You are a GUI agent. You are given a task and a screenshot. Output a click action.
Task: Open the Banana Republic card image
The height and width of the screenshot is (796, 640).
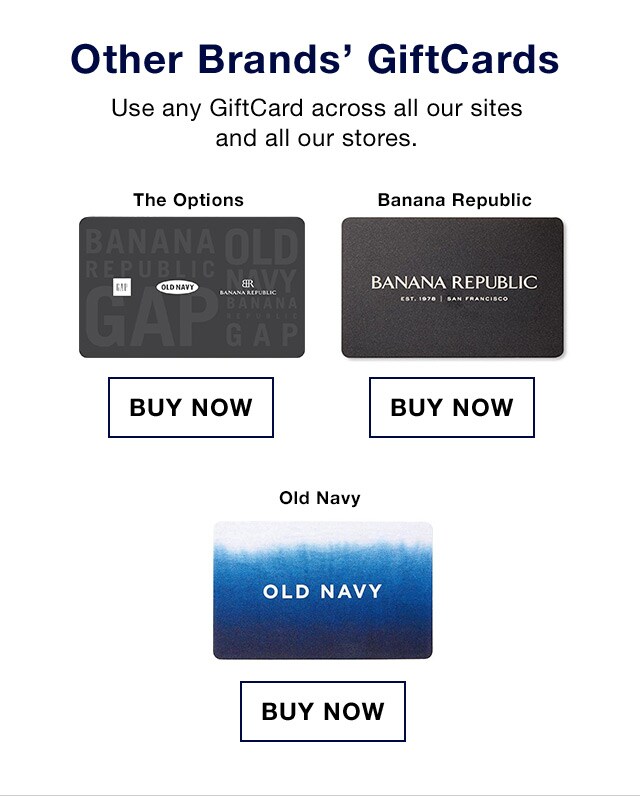coord(453,287)
